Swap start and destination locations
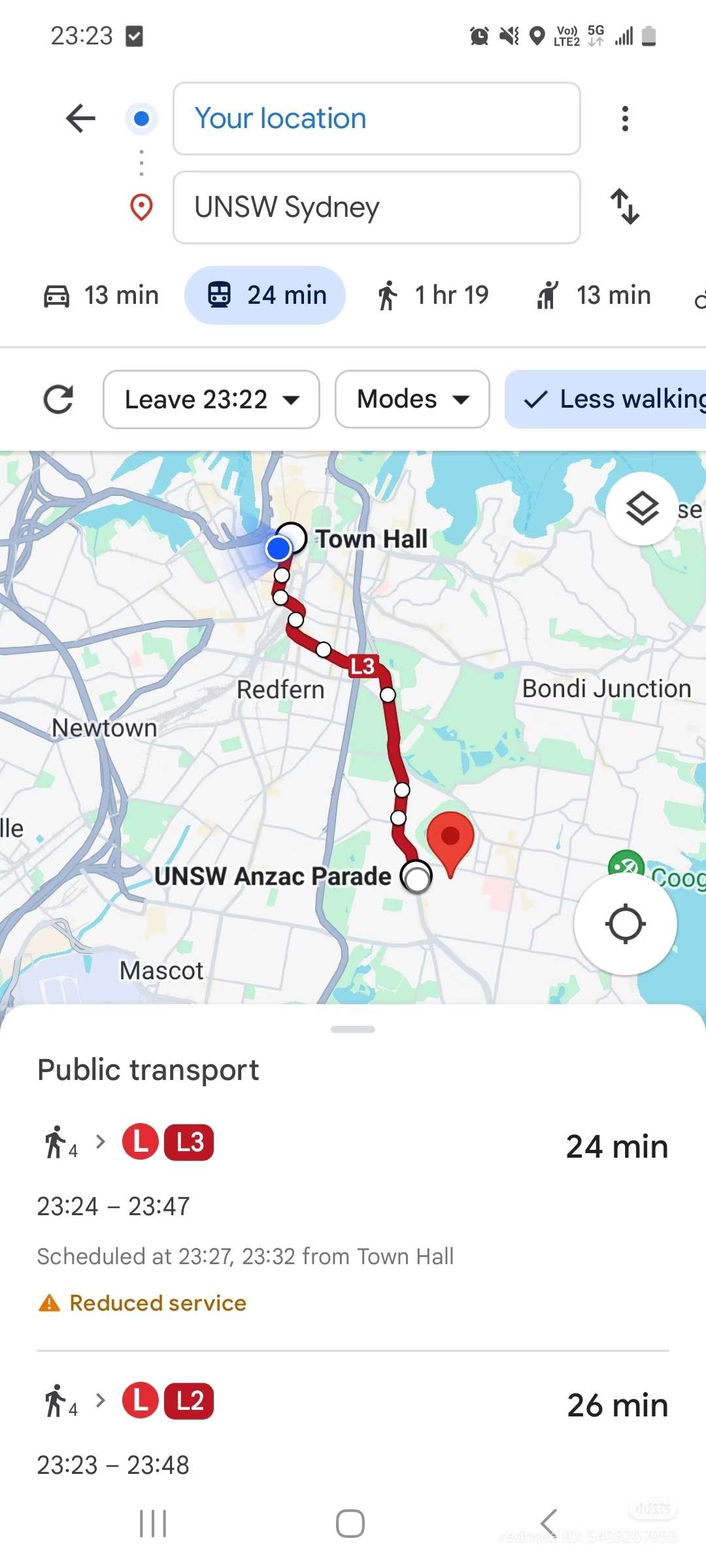706x1568 pixels. click(x=625, y=206)
